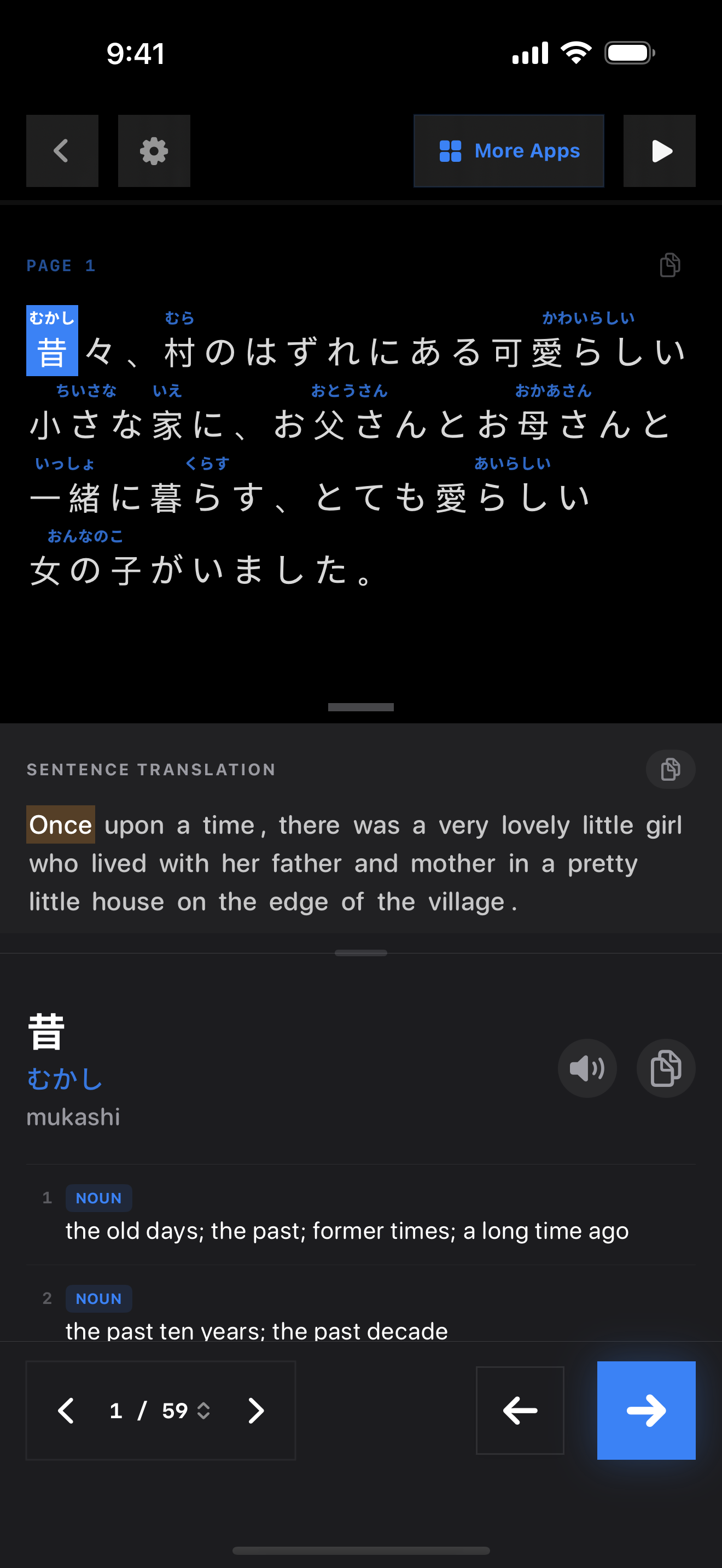Select the word 暮らす in the text

point(207,498)
